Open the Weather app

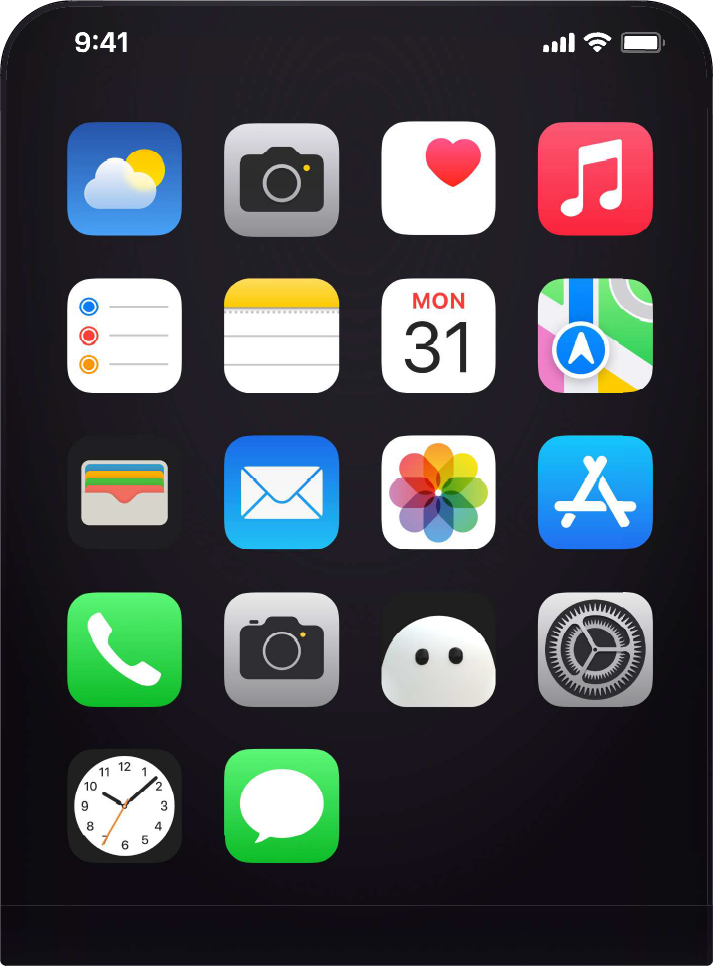(124, 179)
